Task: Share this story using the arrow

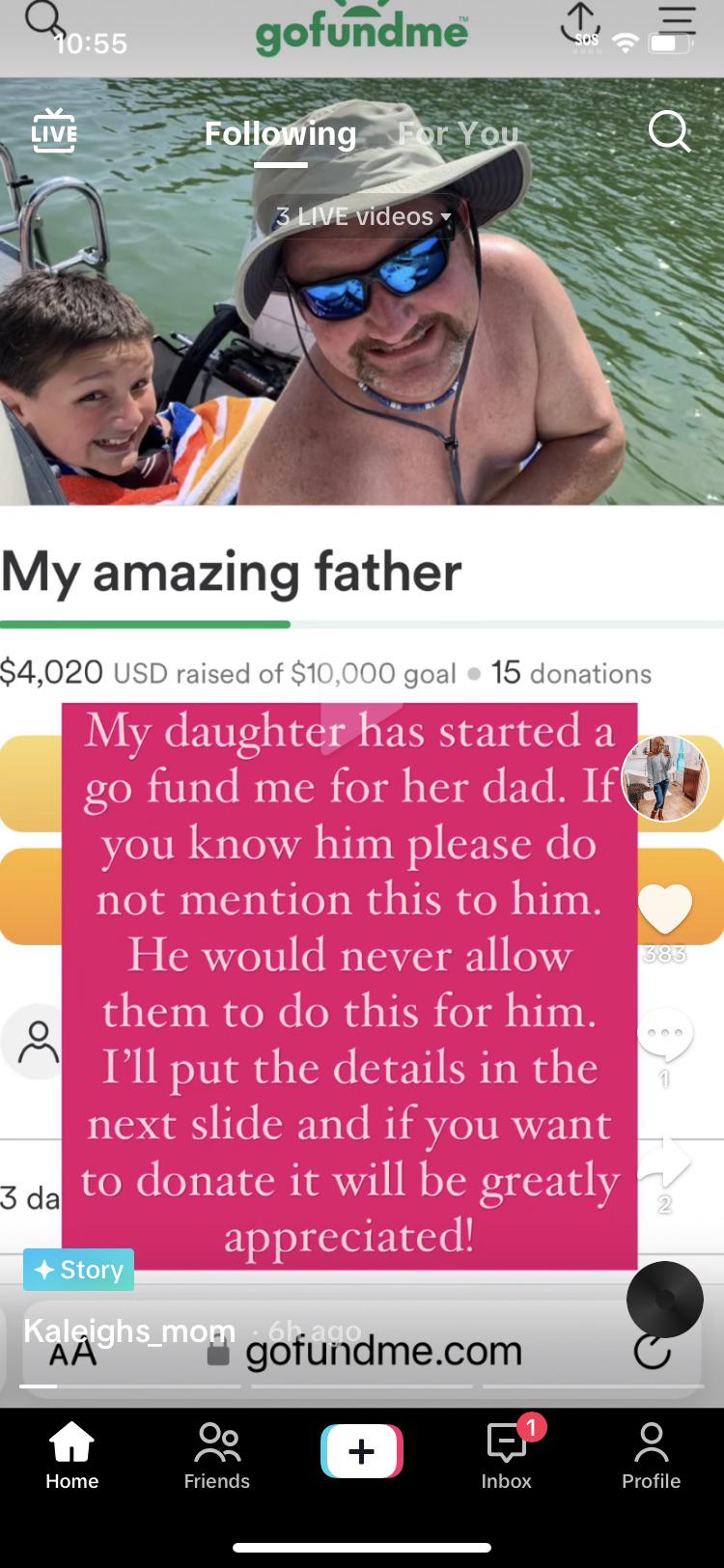Action: tap(665, 1162)
